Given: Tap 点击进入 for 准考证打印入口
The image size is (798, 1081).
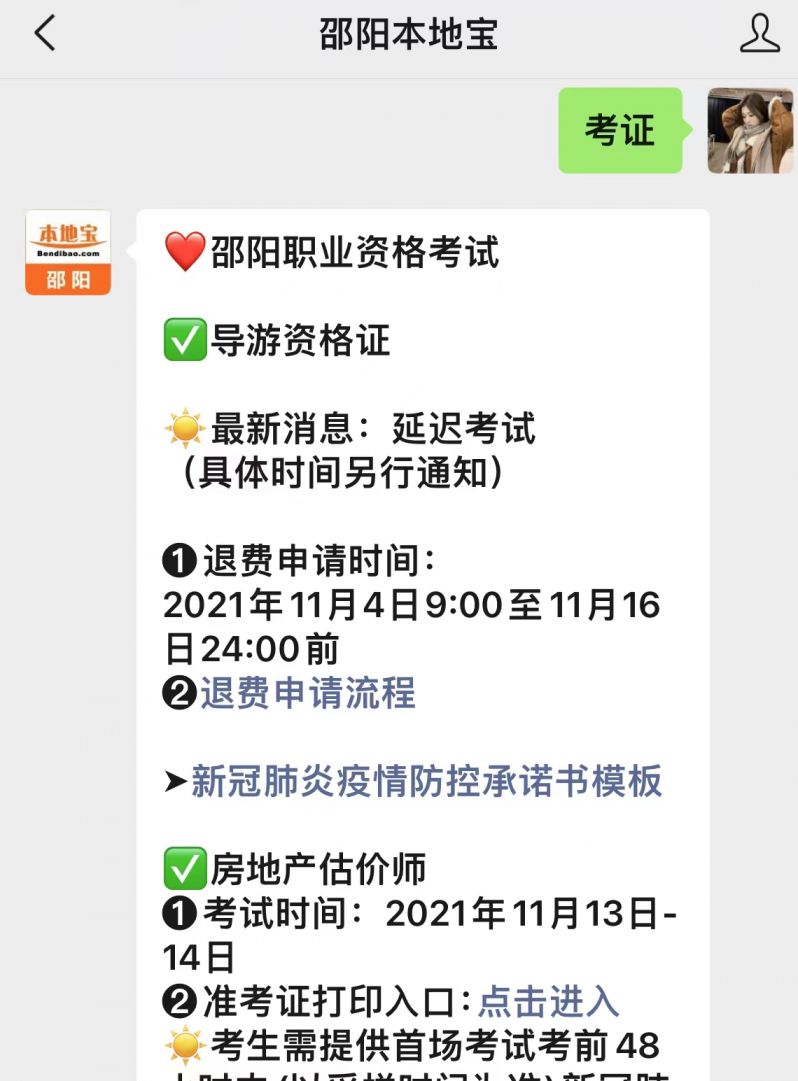Looking at the screenshot, I should pos(548,1001).
